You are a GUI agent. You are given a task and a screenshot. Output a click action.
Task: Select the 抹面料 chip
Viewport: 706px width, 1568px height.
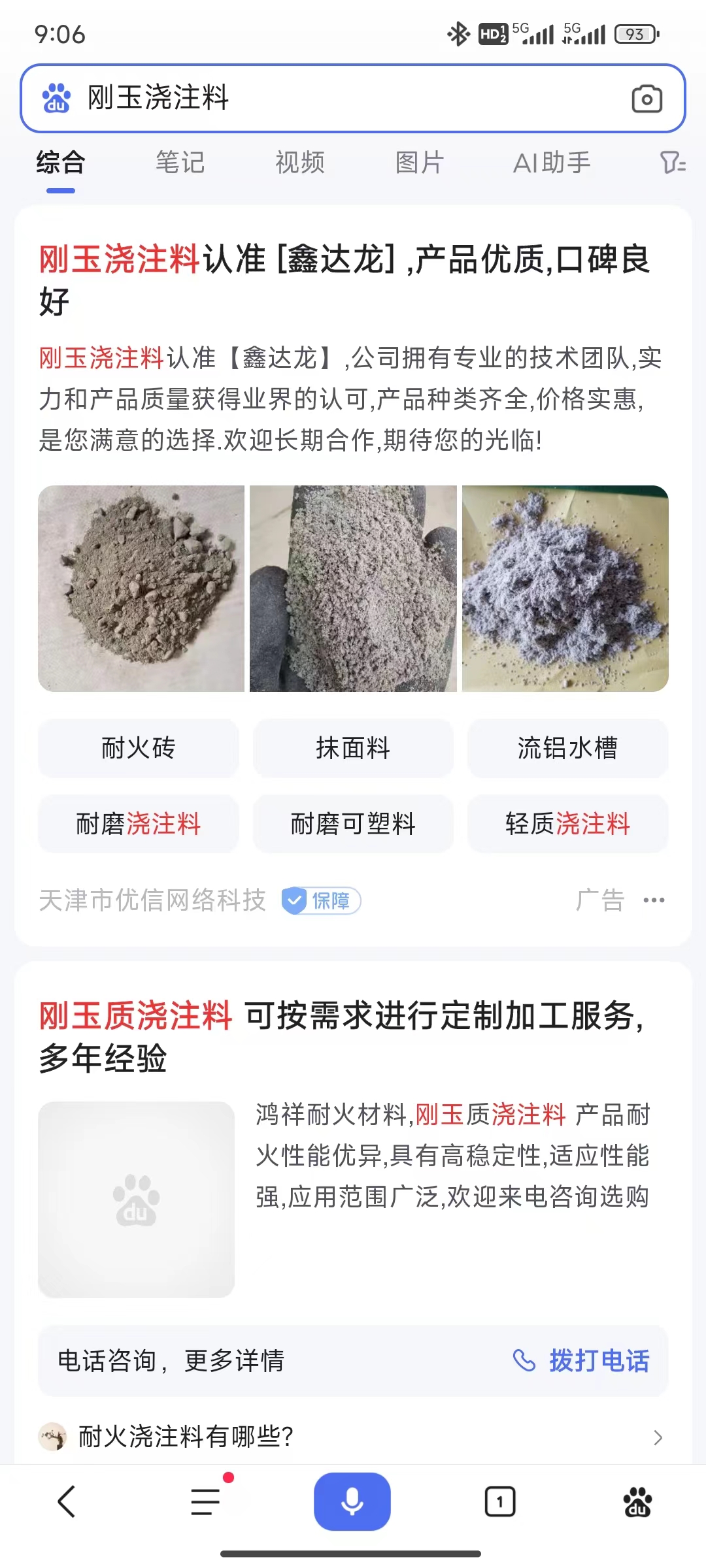point(353,748)
